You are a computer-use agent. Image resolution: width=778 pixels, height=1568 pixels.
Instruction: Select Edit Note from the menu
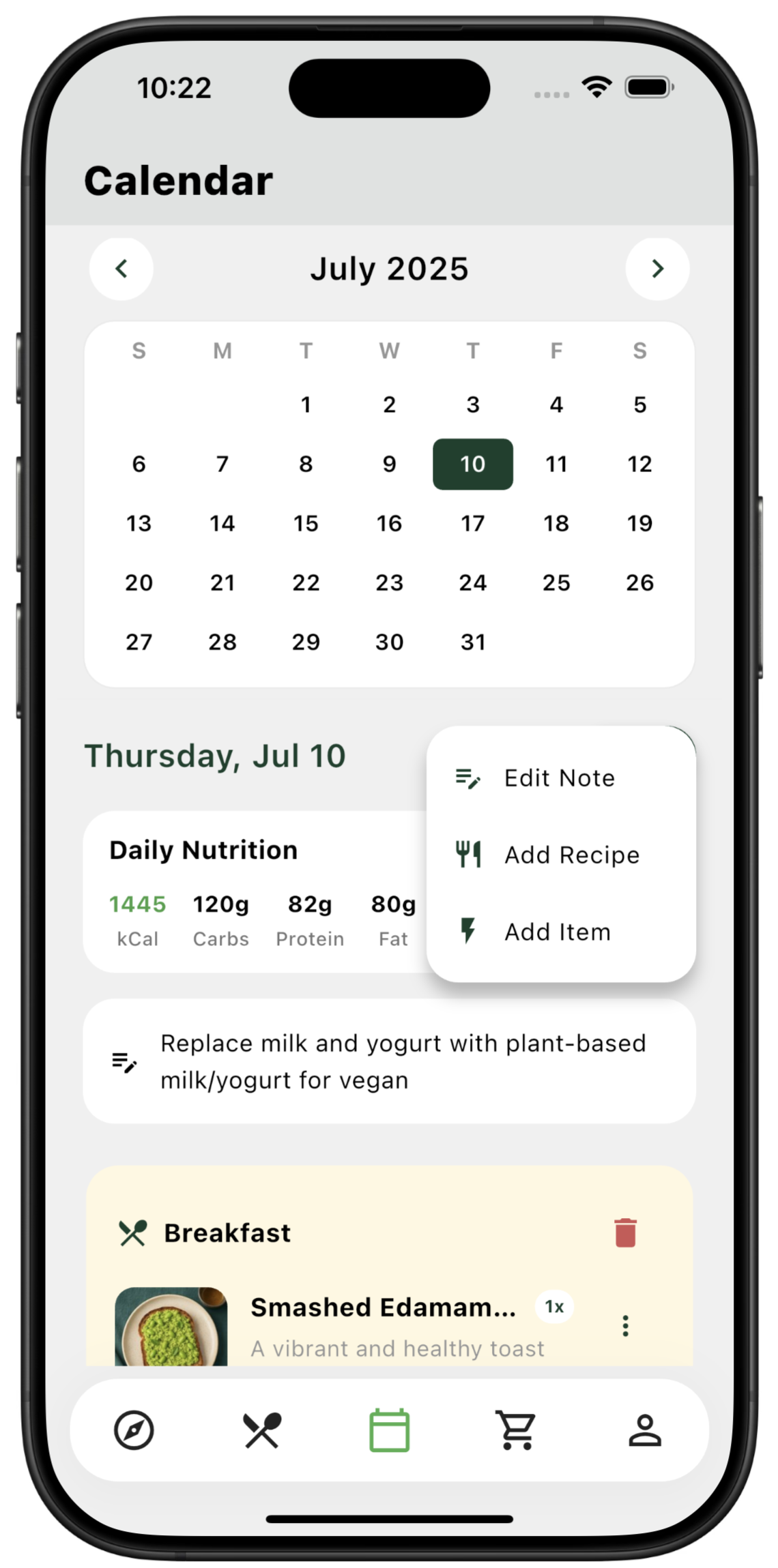pos(559,778)
